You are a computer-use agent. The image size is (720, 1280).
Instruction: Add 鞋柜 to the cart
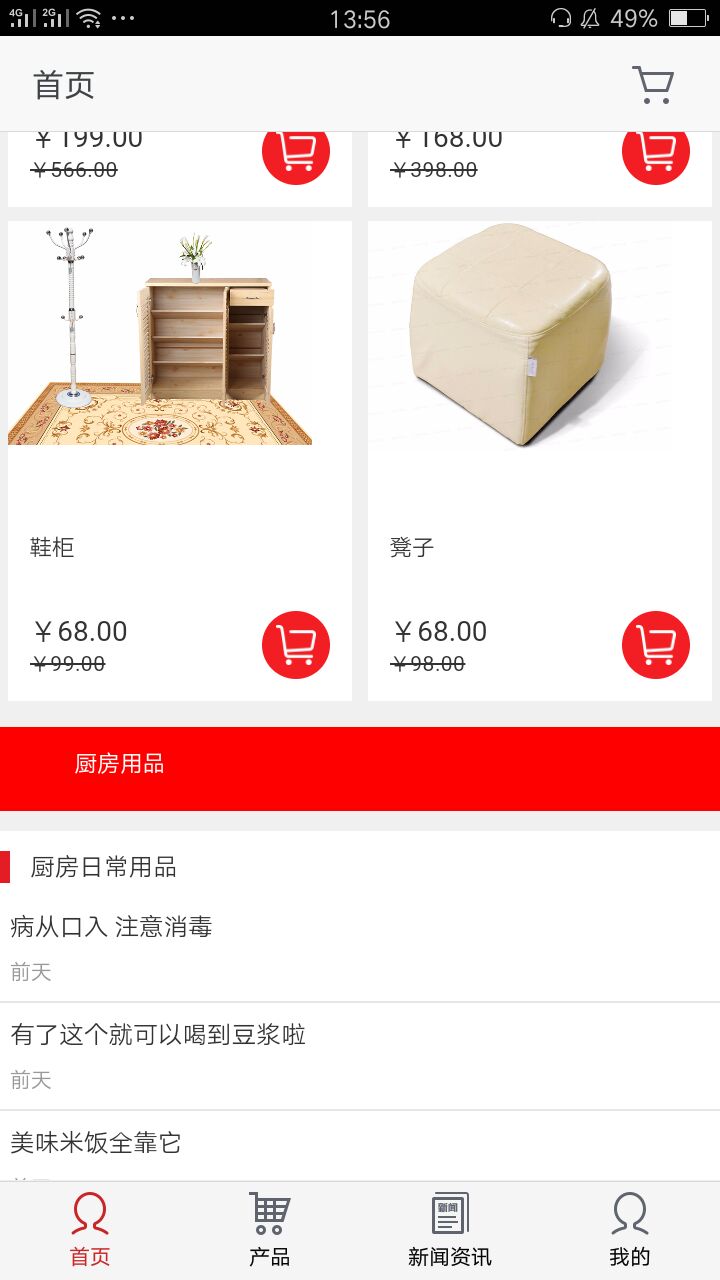point(296,645)
